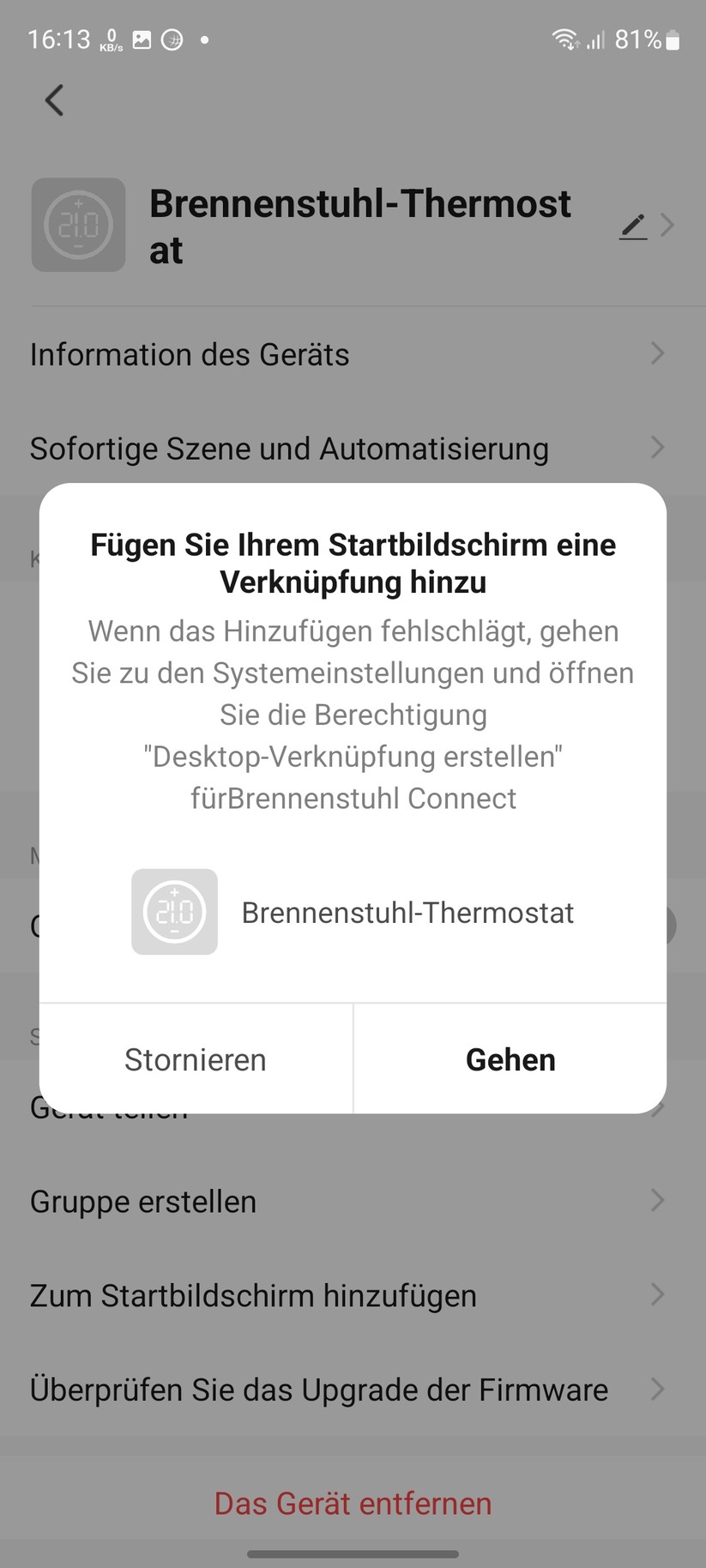Open the chevron beside Information des Geräts
This screenshot has width=706, height=1568.
[657, 353]
